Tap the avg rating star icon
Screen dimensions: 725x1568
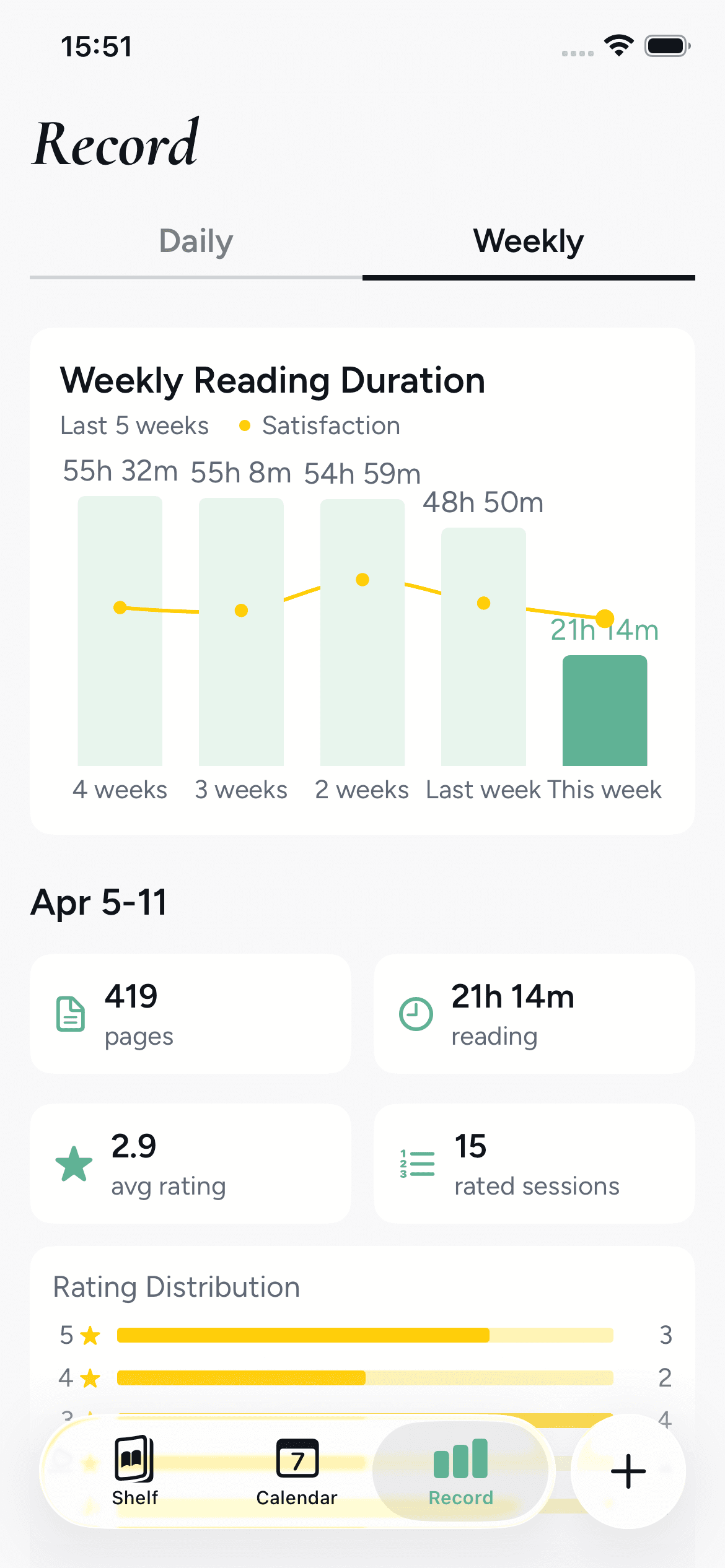click(72, 1163)
